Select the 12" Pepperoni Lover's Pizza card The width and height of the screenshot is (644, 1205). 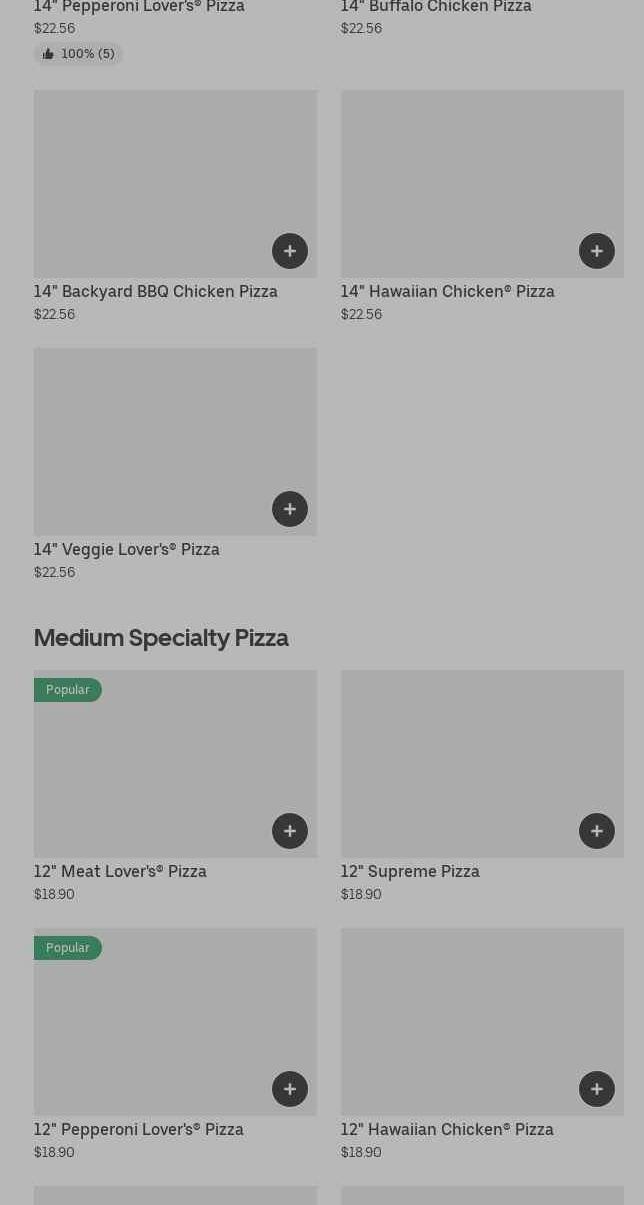[139, 1129]
